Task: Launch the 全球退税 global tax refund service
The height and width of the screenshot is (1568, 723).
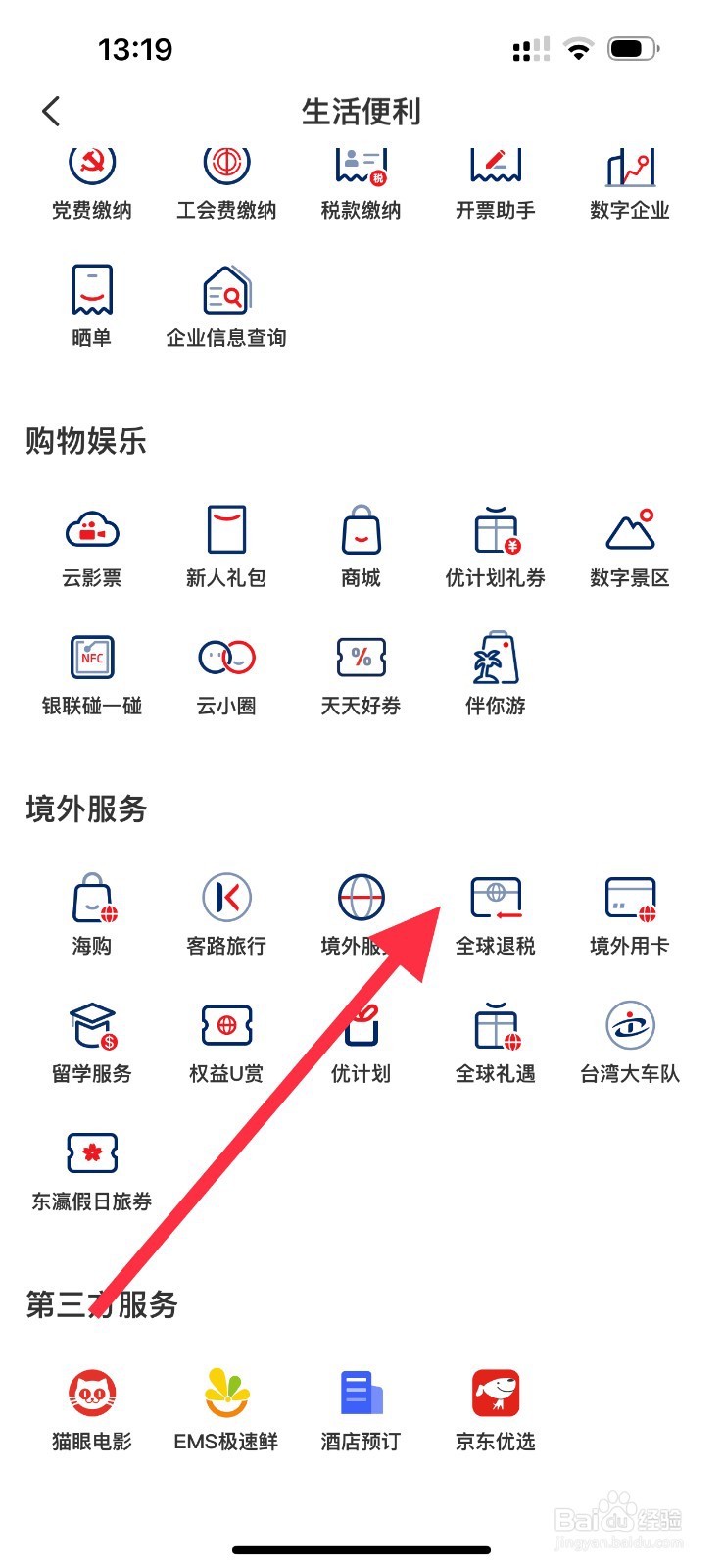Action: [495, 911]
